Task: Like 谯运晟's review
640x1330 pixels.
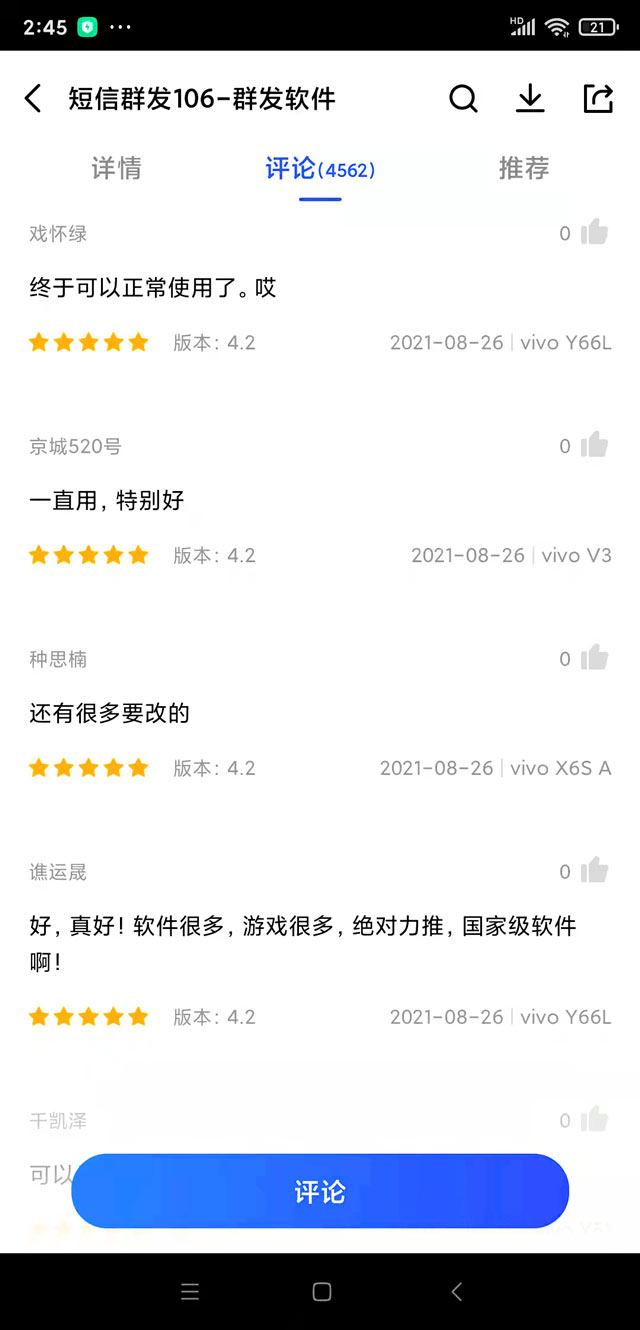Action: click(594, 871)
